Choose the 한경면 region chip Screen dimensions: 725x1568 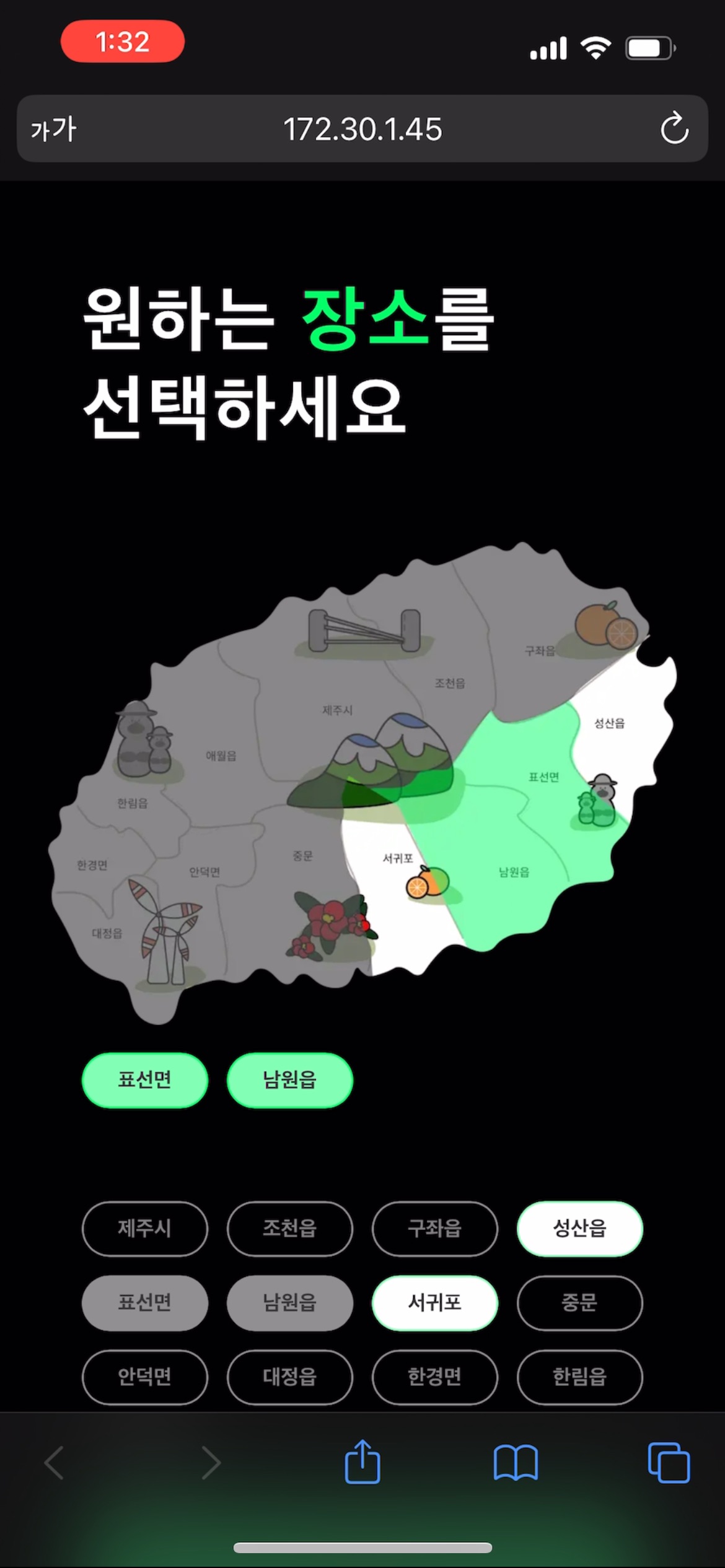click(x=435, y=1377)
